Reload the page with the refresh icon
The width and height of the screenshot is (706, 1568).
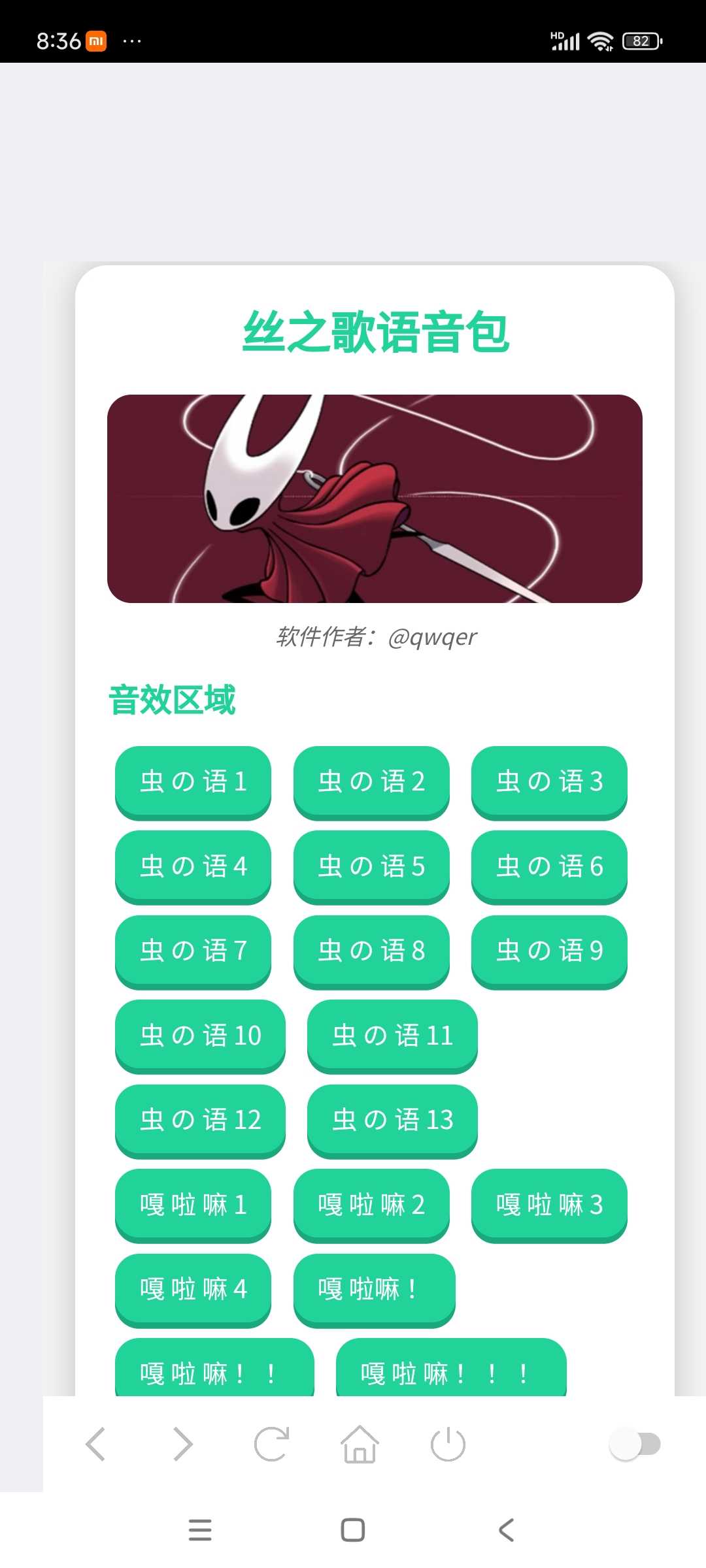[x=271, y=1444]
